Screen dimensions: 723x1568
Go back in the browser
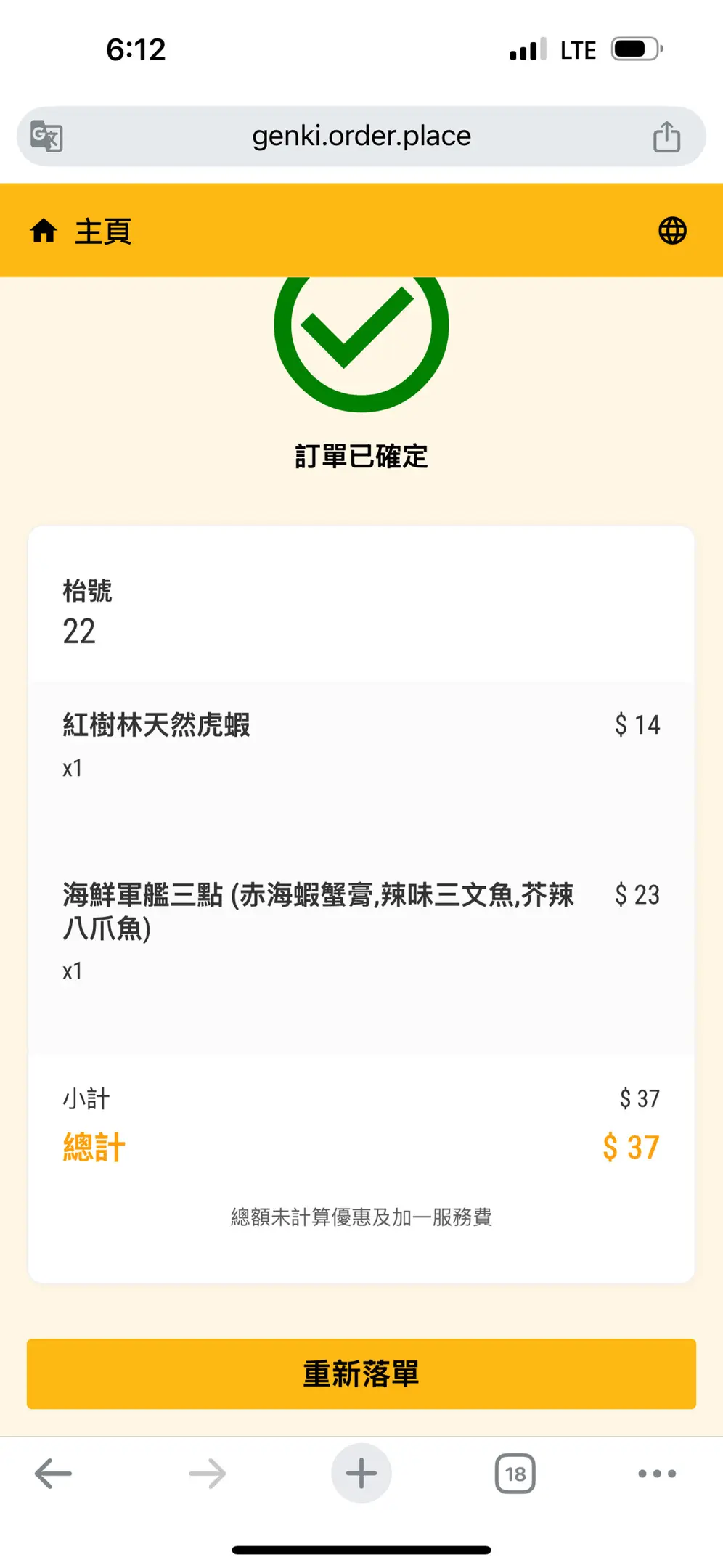53,1473
